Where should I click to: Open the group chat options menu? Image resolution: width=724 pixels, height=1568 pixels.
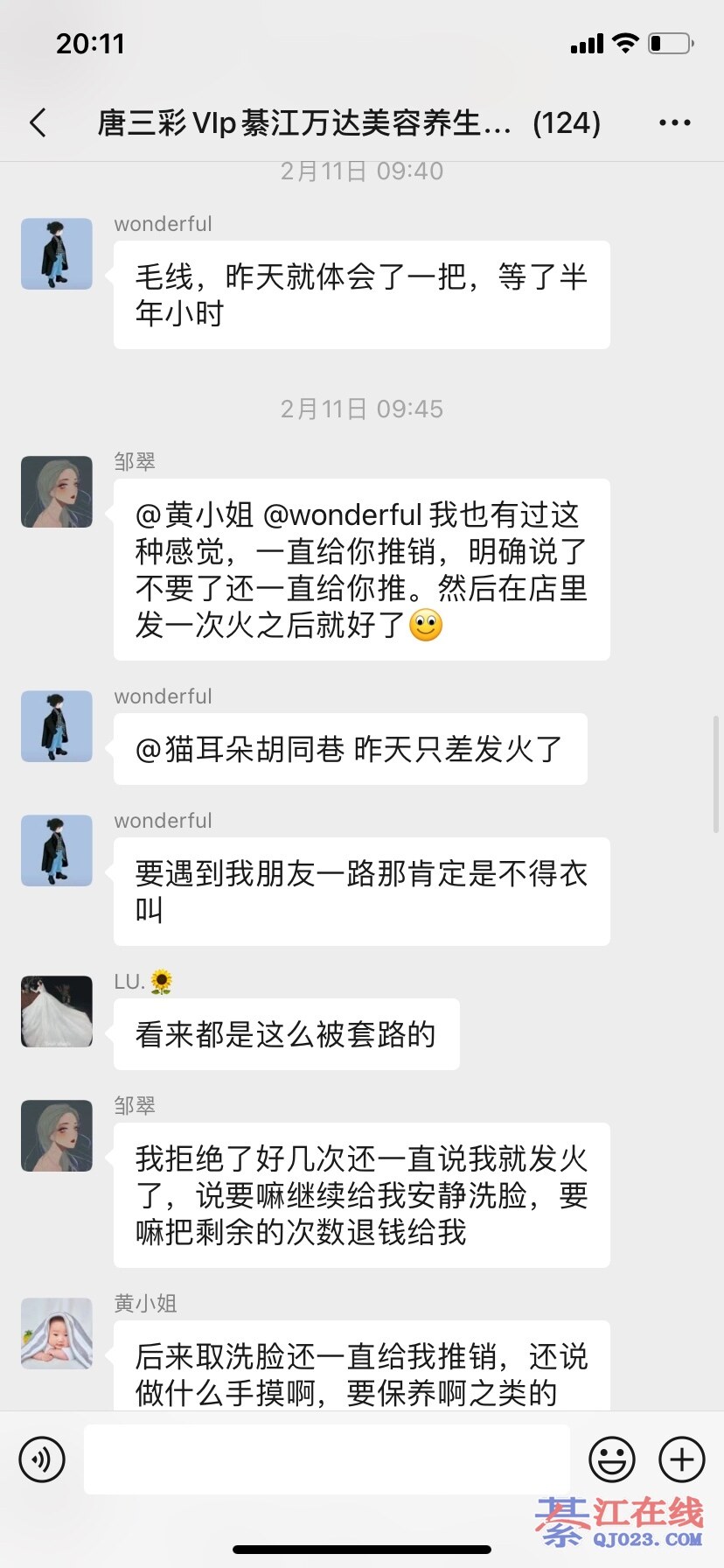click(x=674, y=123)
